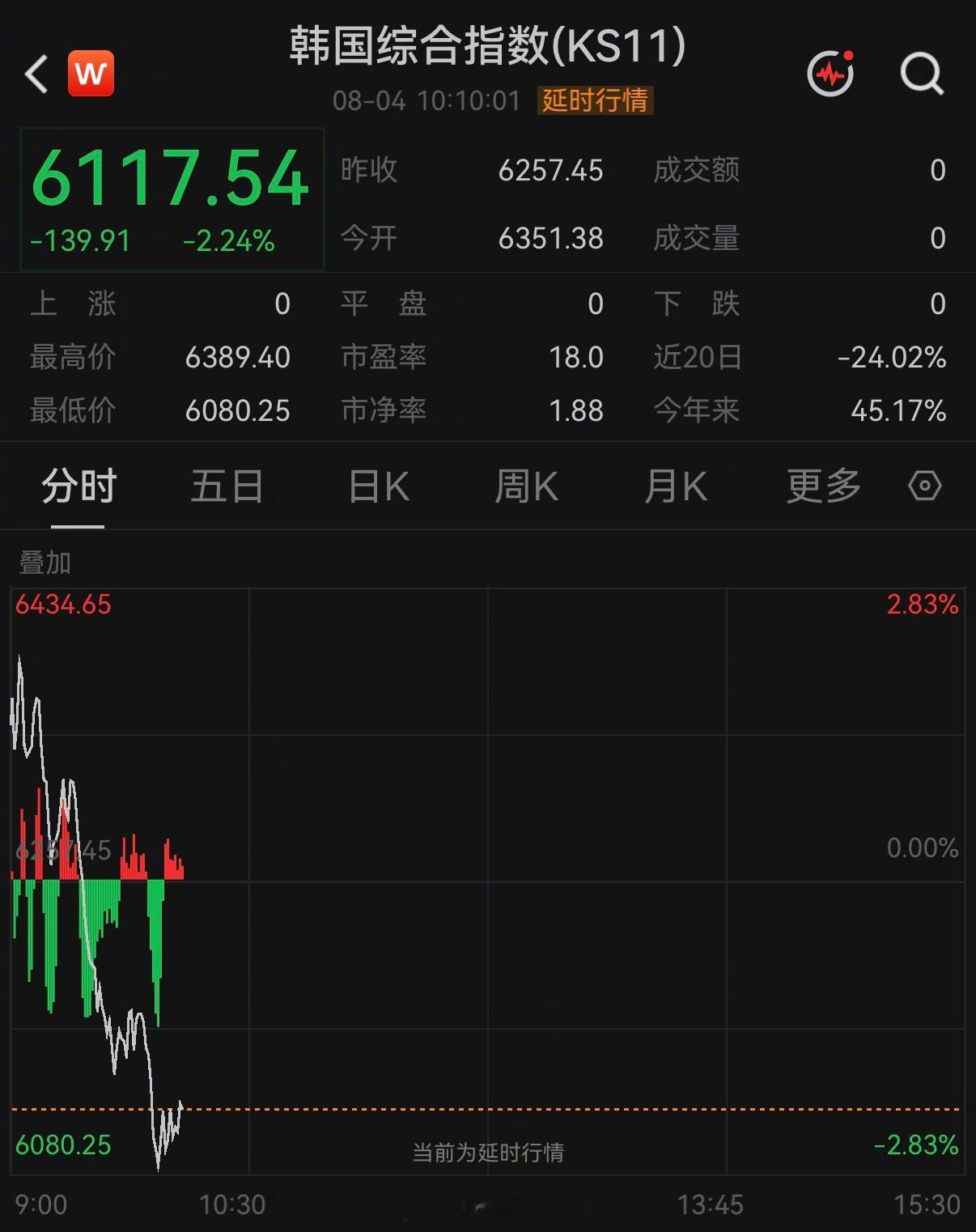Go back using the top-left arrow

click(37, 74)
